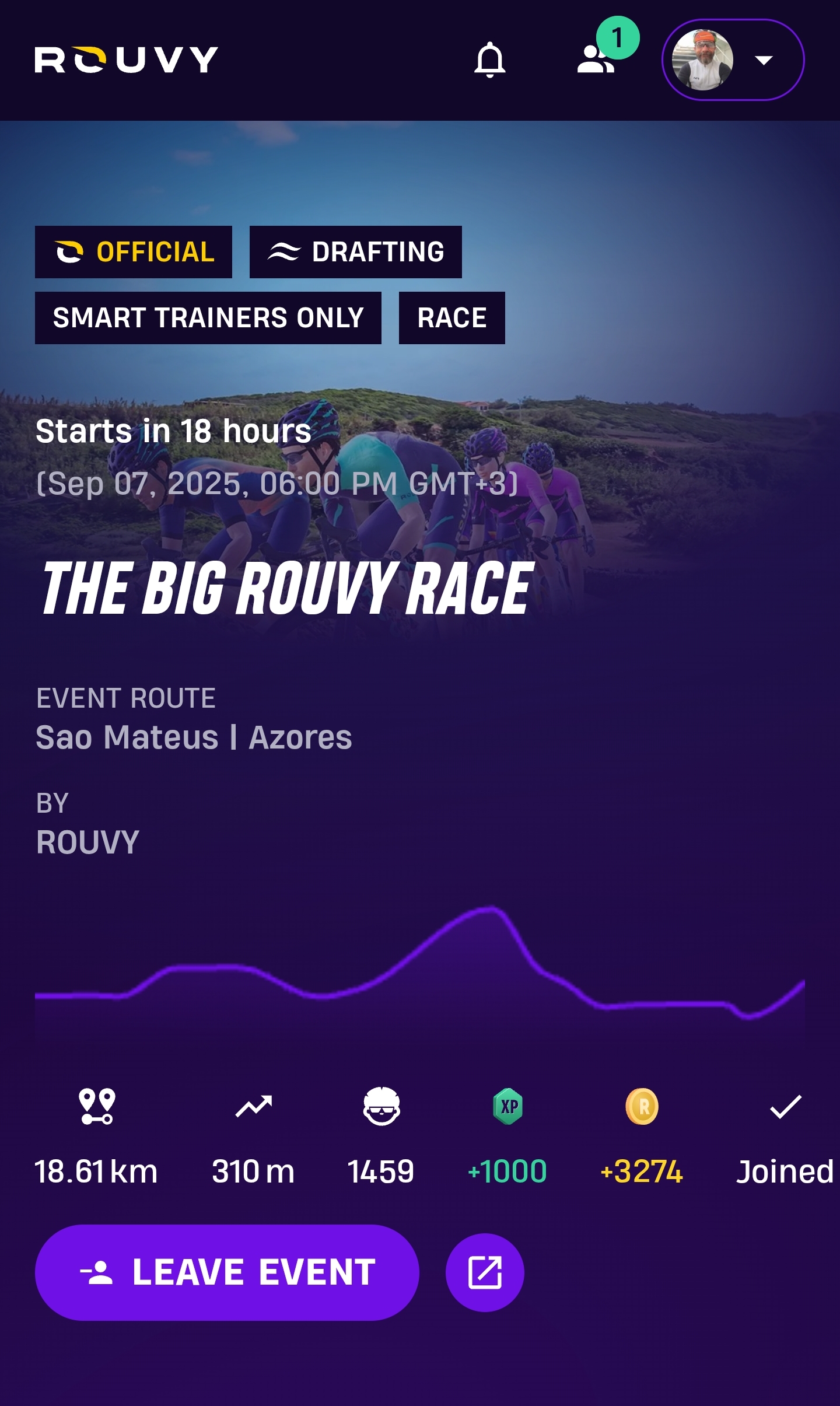This screenshot has width=840, height=1406.
Task: Expand the profile avatar dropdown
Action: click(733, 60)
